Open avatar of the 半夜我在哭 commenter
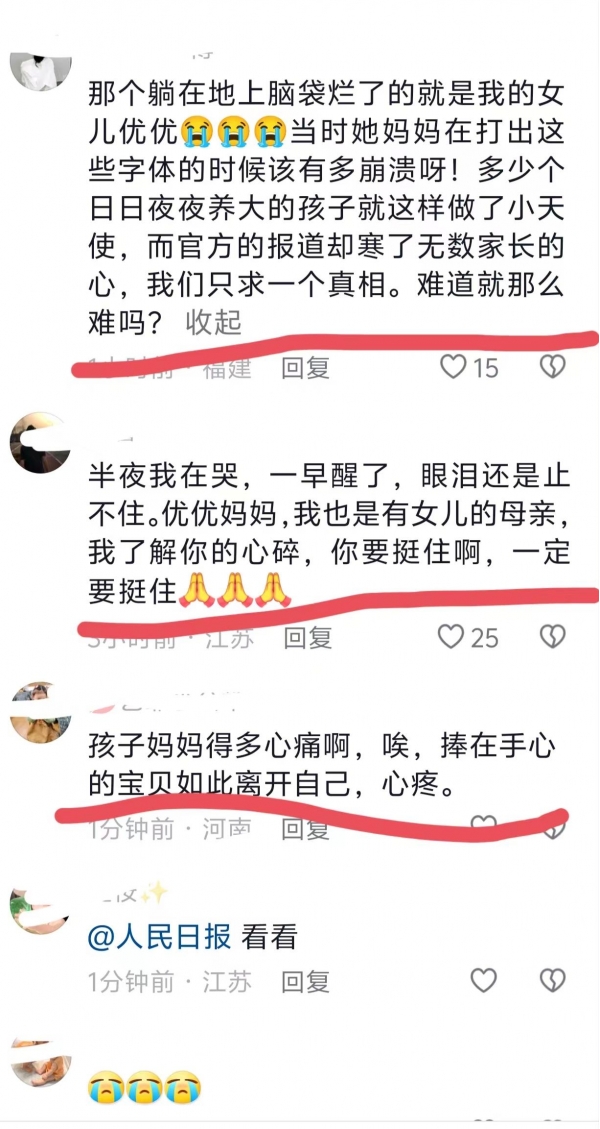This screenshot has width=600, height=1129. click(40, 441)
